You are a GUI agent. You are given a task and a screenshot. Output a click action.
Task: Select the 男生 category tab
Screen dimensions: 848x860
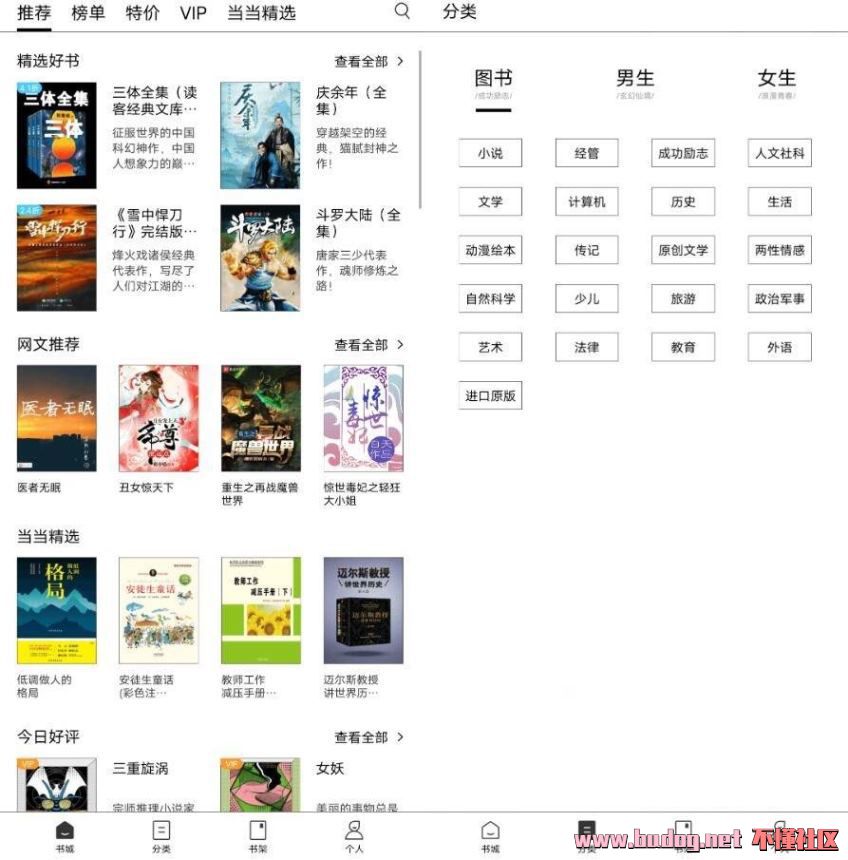(635, 80)
